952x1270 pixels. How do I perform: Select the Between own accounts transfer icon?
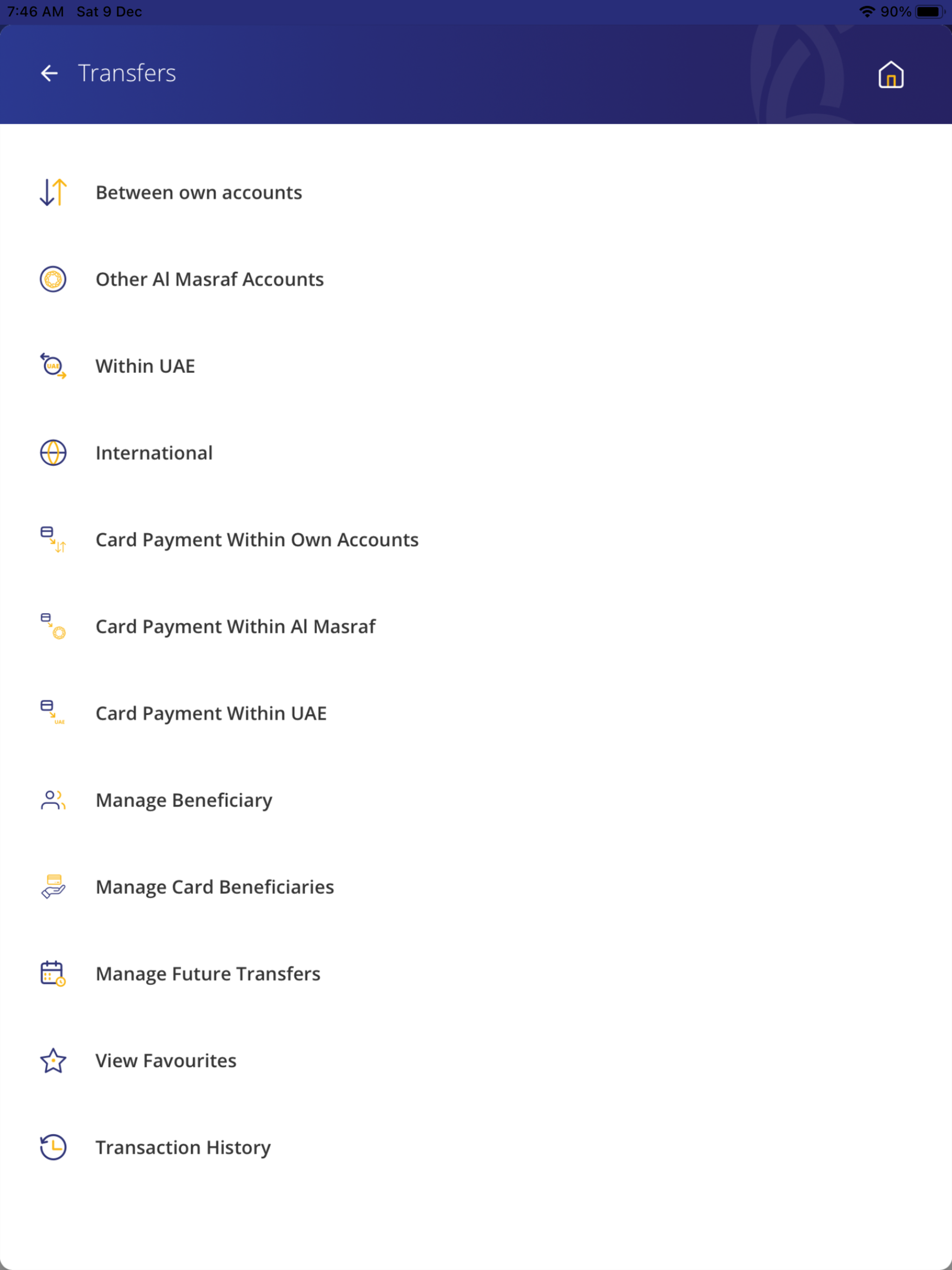coord(53,193)
